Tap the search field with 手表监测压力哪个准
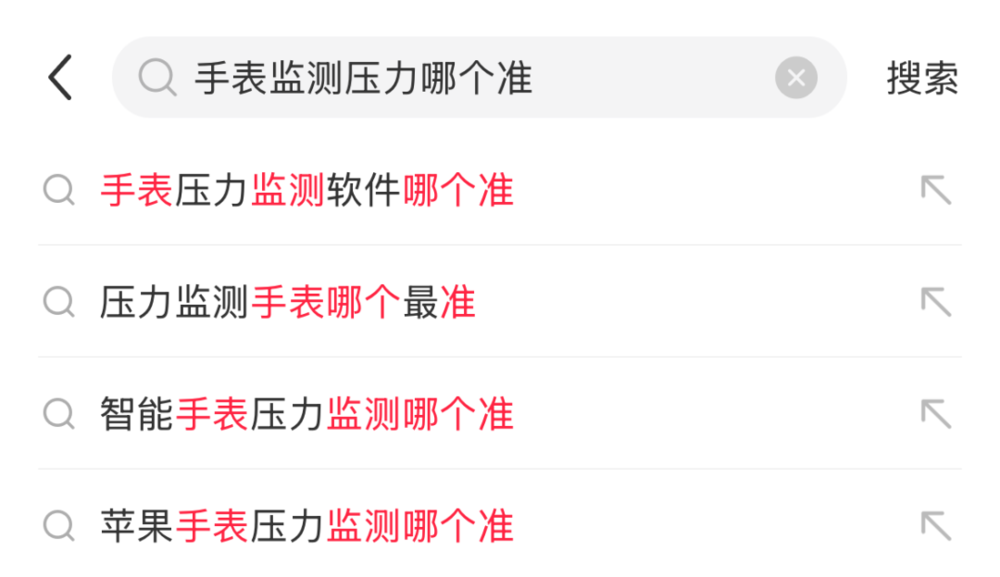The width and height of the screenshot is (1000, 577). point(450,78)
